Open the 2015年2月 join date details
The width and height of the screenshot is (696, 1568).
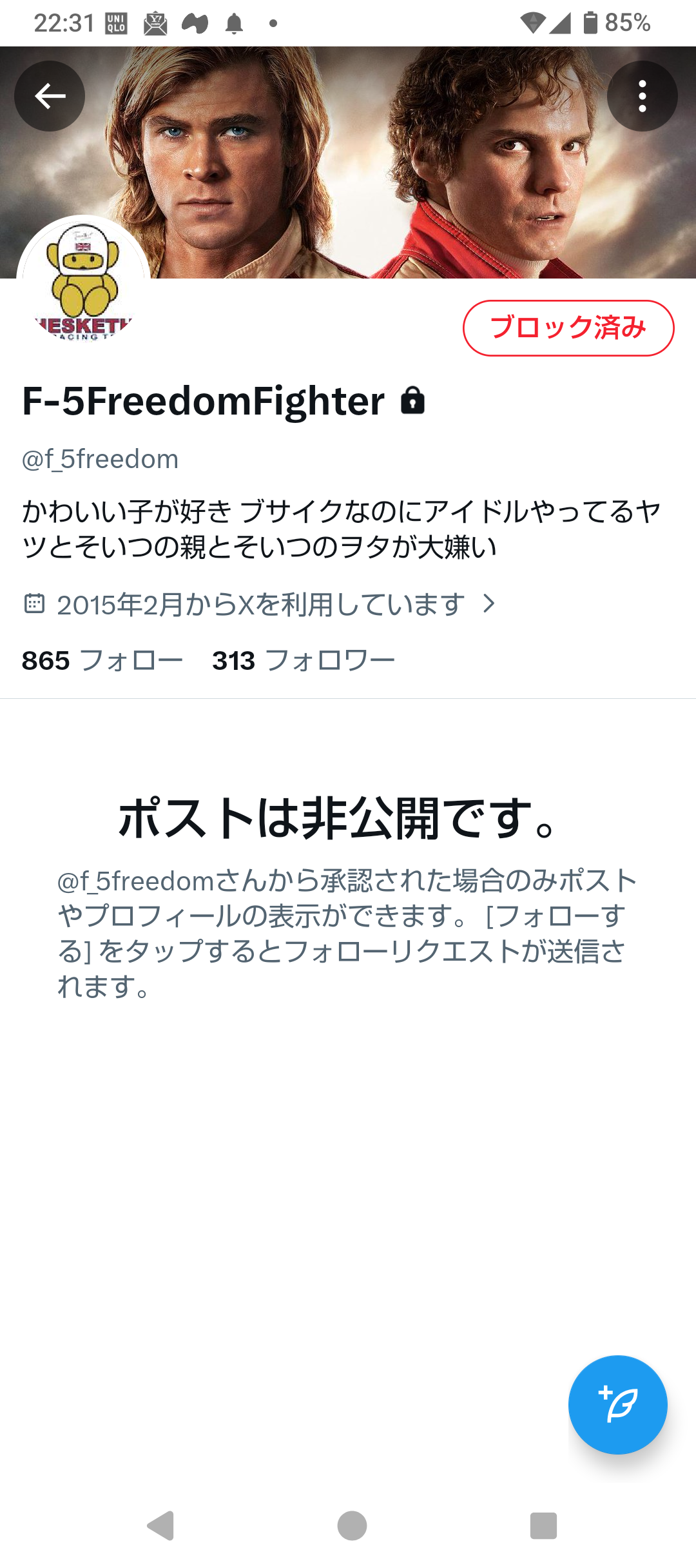(260, 604)
